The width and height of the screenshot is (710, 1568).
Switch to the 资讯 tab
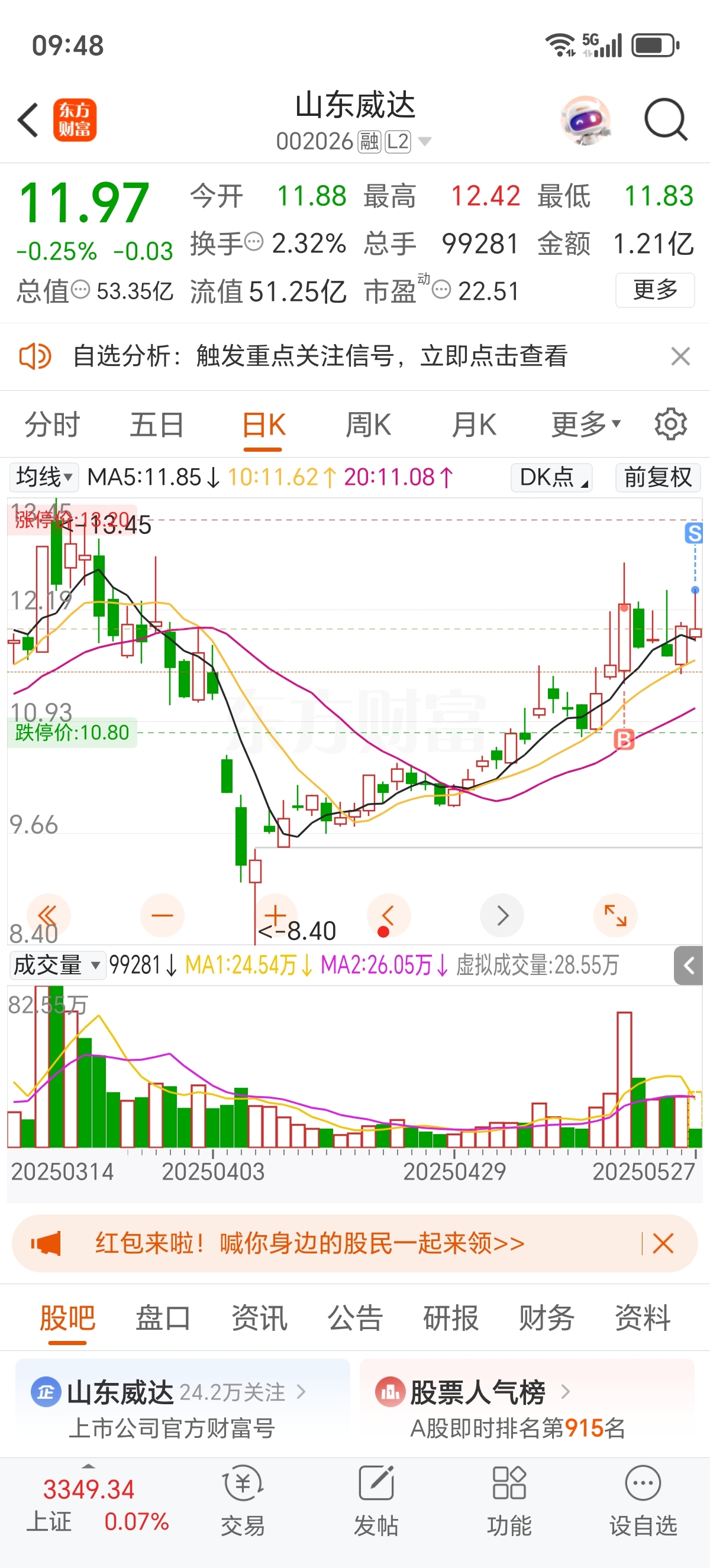(259, 1318)
